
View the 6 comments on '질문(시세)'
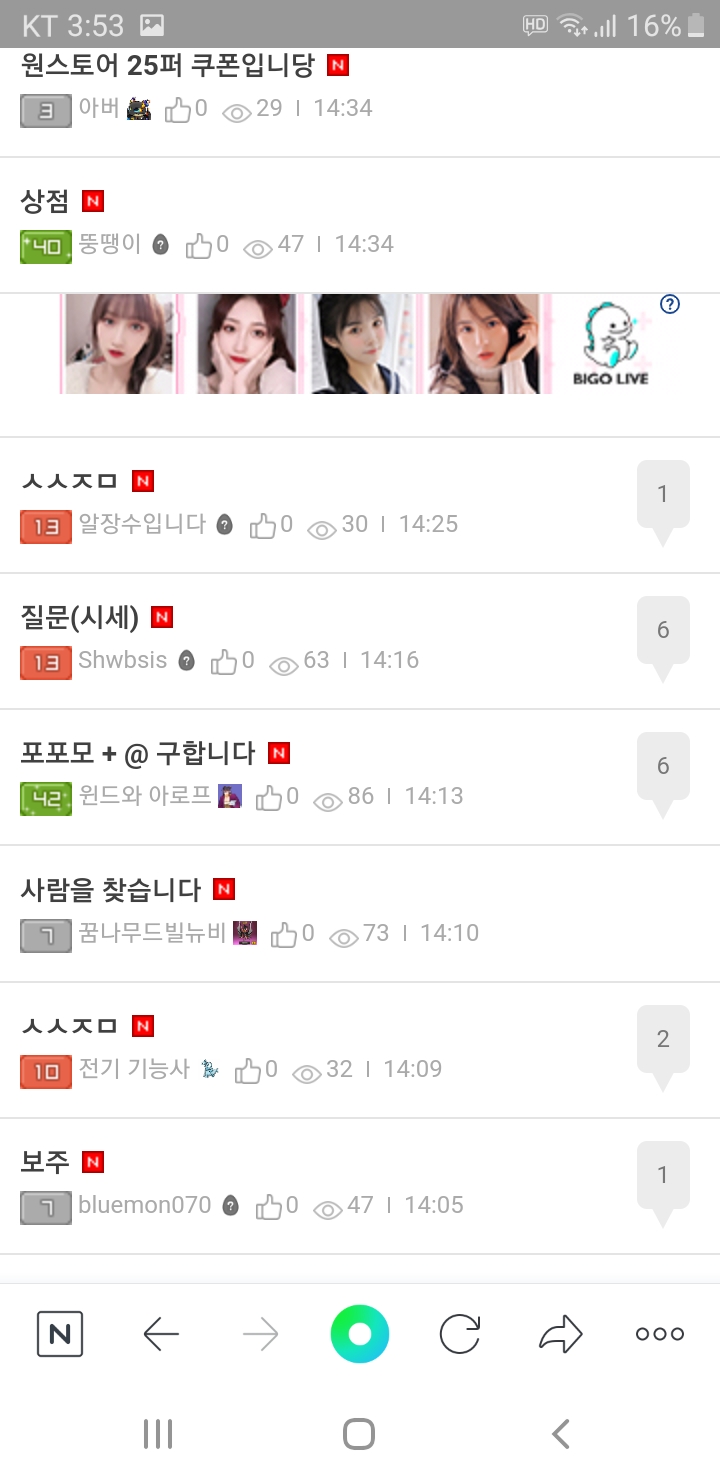663,632
